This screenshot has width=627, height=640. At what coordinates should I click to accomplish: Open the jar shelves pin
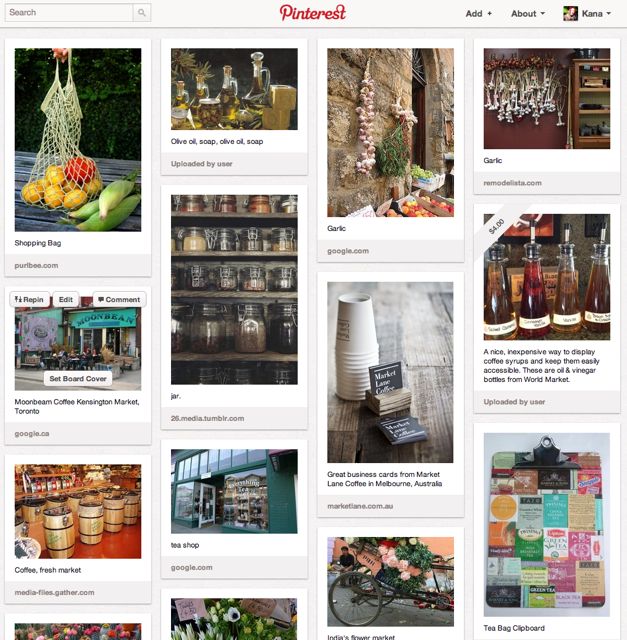[x=234, y=289]
